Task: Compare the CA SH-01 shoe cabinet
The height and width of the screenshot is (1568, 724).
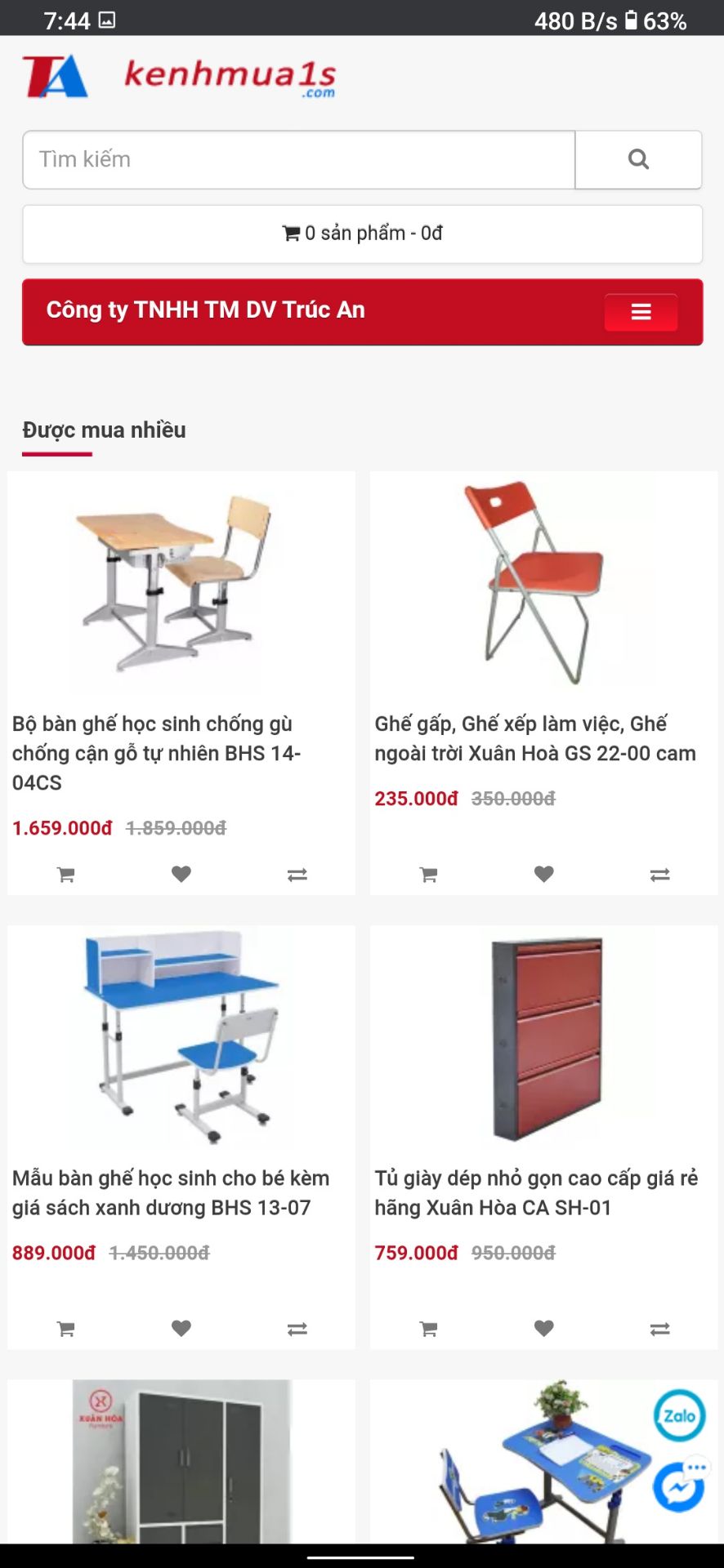Action: tap(659, 1330)
